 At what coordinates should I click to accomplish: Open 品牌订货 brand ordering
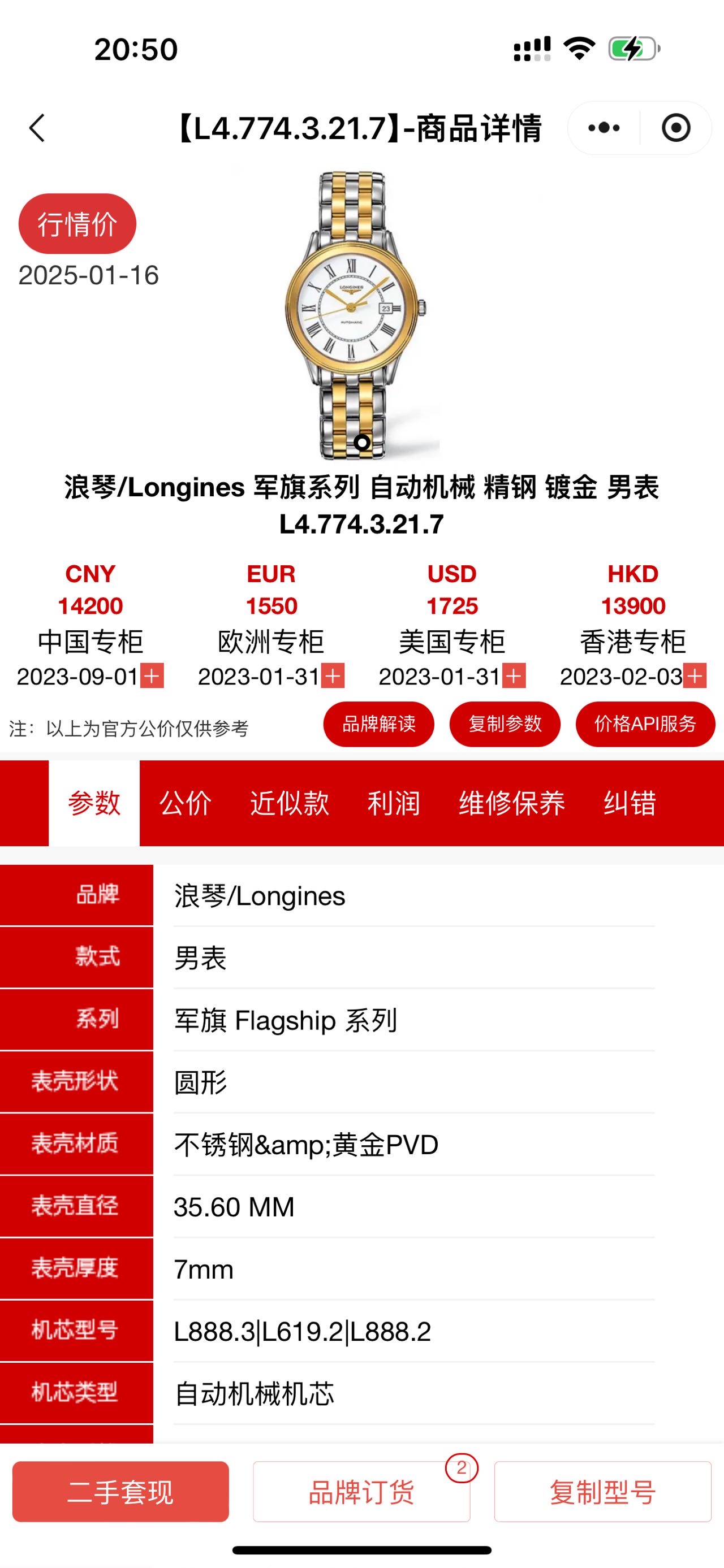point(361,1492)
